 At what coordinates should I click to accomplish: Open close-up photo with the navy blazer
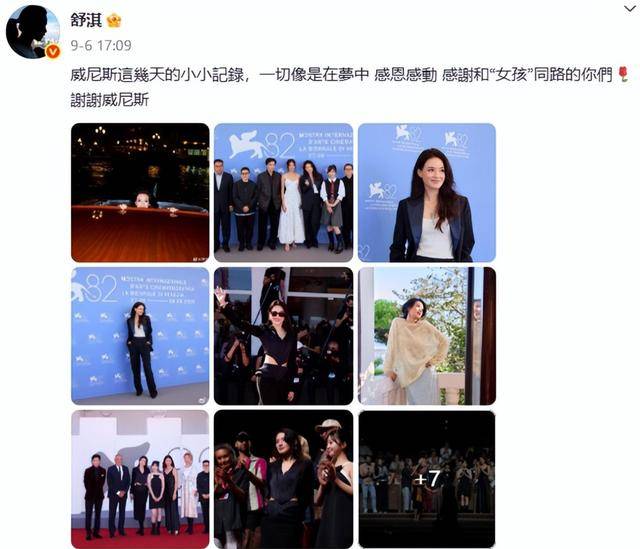[x=427, y=192]
